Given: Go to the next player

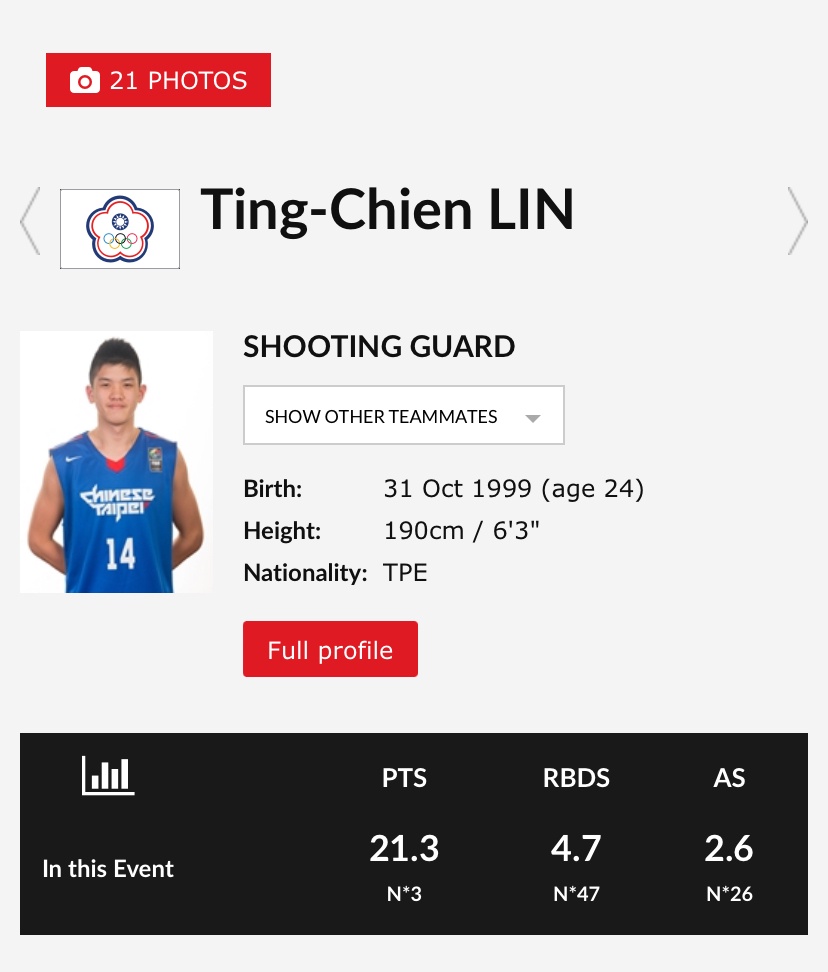Looking at the screenshot, I should (x=797, y=221).
